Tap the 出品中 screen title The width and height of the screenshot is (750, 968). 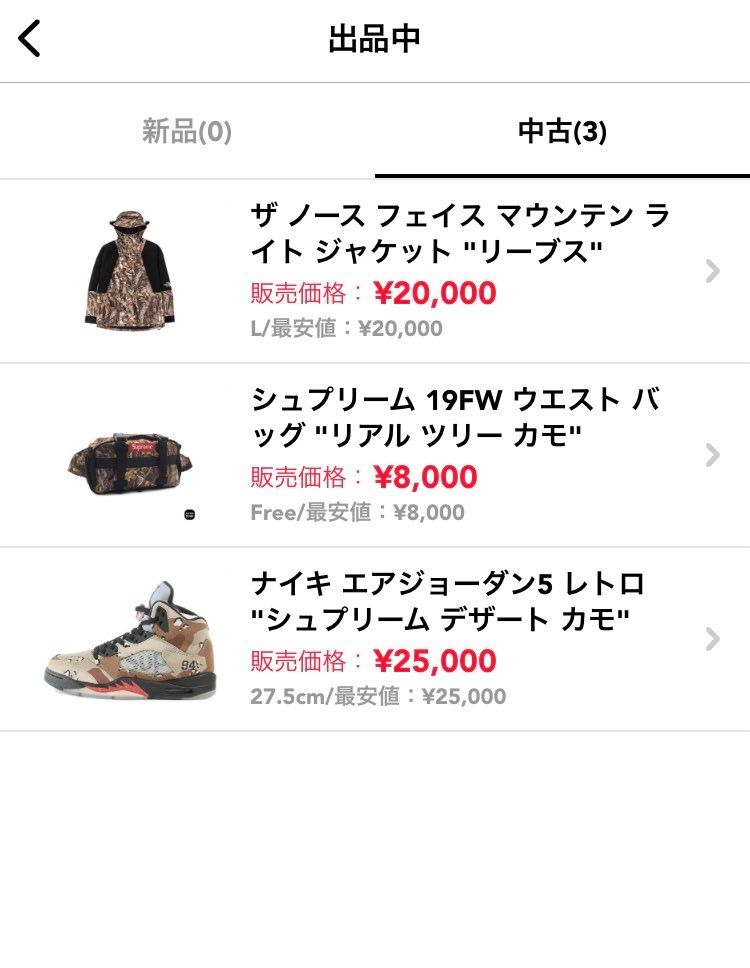pyautogui.click(x=375, y=39)
